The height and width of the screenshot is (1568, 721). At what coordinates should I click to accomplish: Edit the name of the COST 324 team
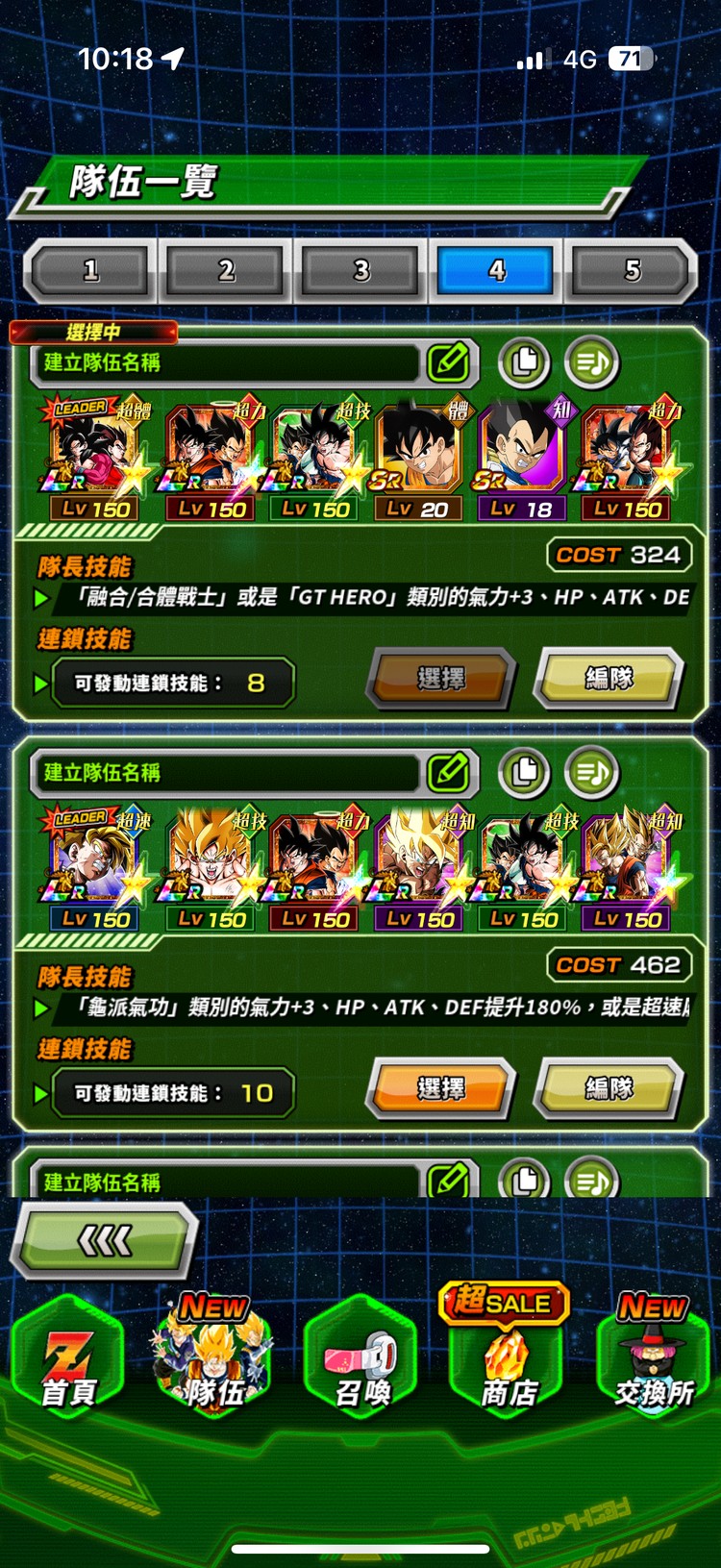coord(448,362)
